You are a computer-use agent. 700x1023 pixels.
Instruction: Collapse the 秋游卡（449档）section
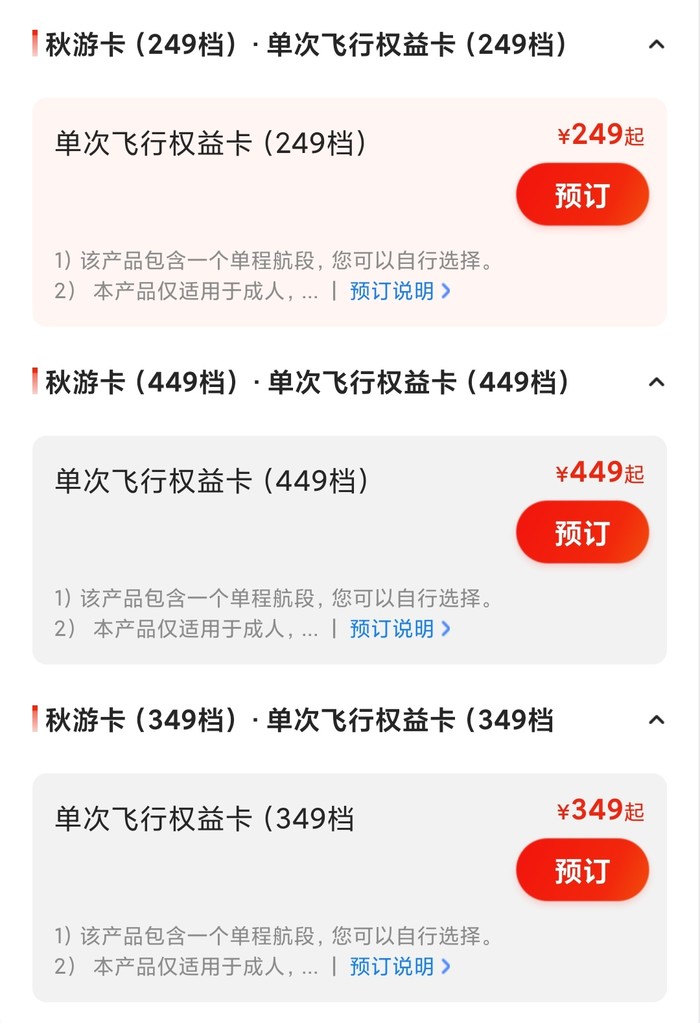[656, 382]
